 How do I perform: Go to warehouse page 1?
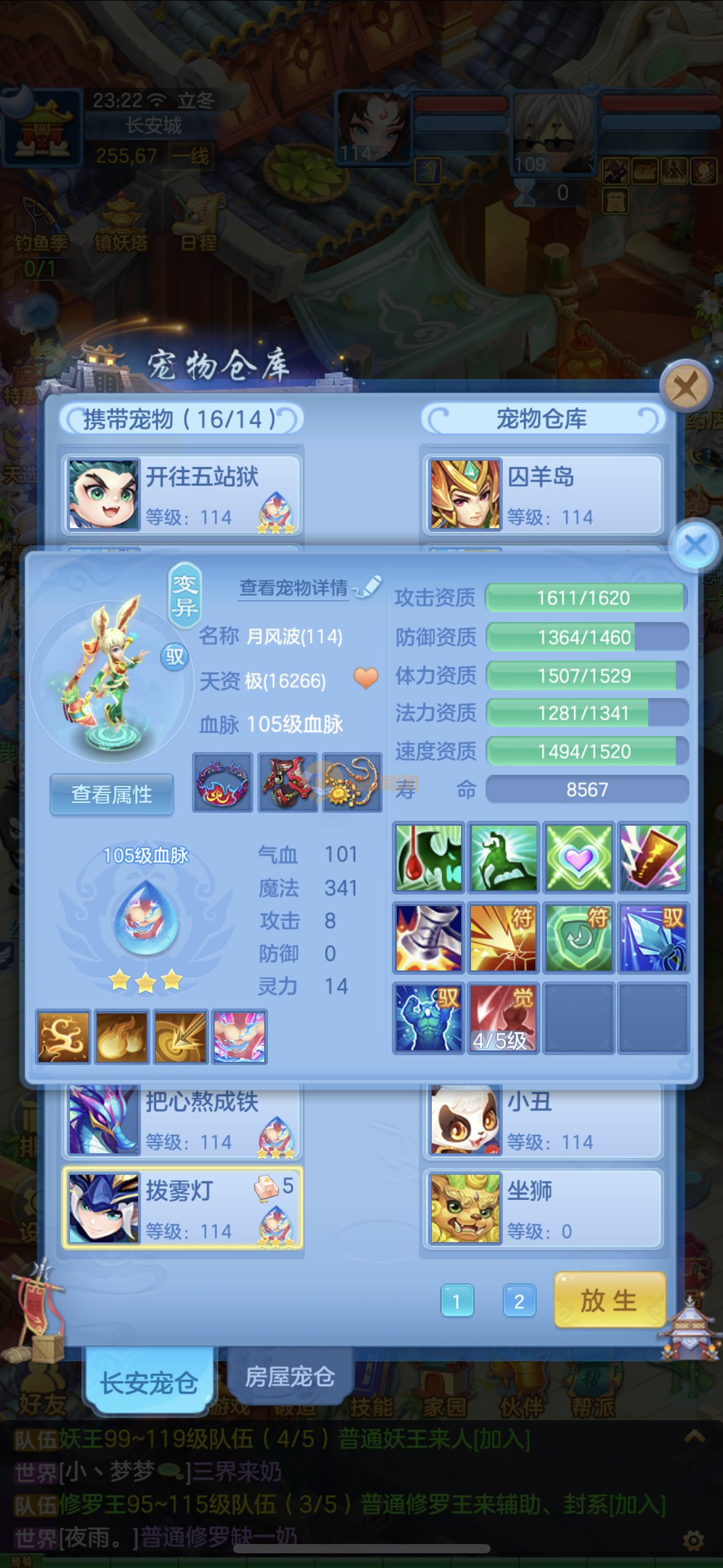coord(457,1301)
